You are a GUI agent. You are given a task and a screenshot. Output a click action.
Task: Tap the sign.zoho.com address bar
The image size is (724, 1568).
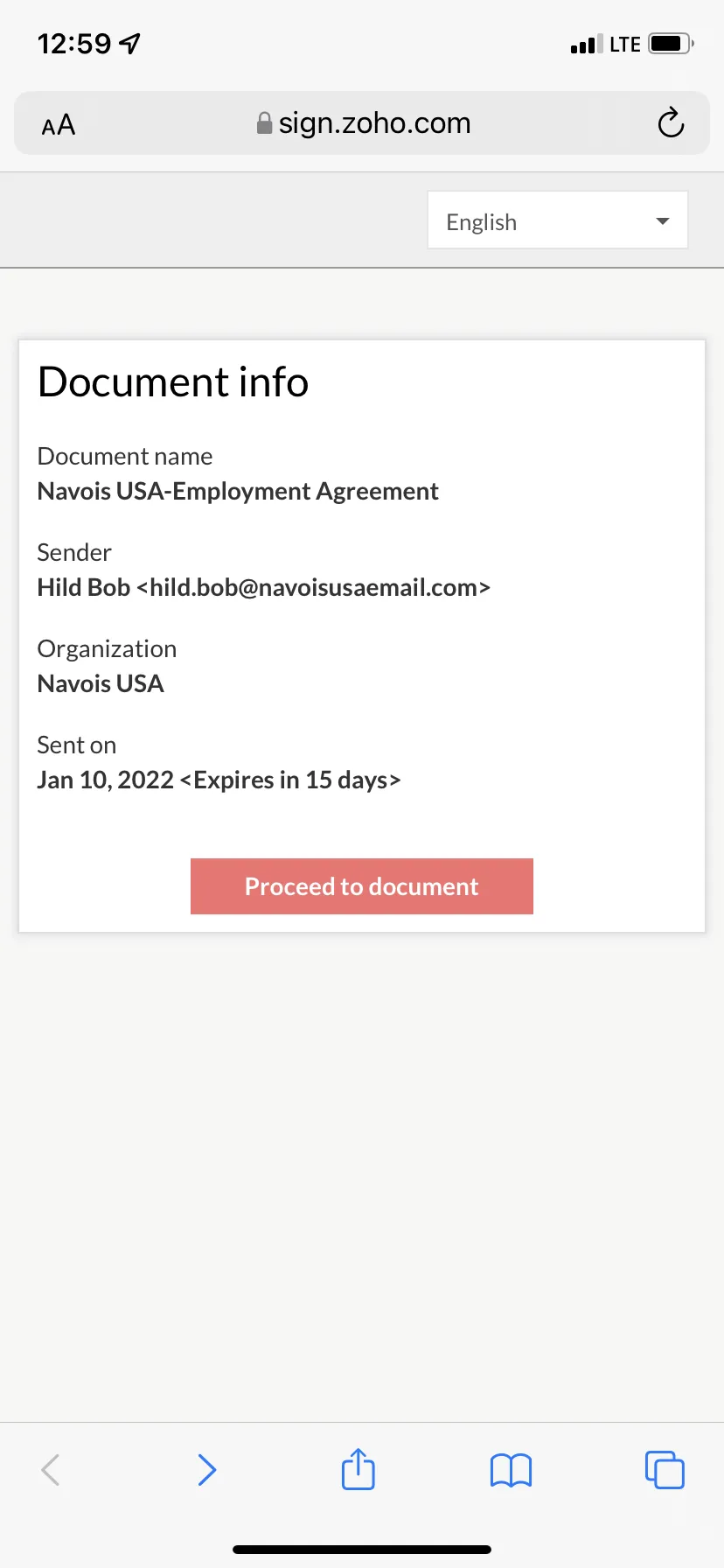[362, 123]
